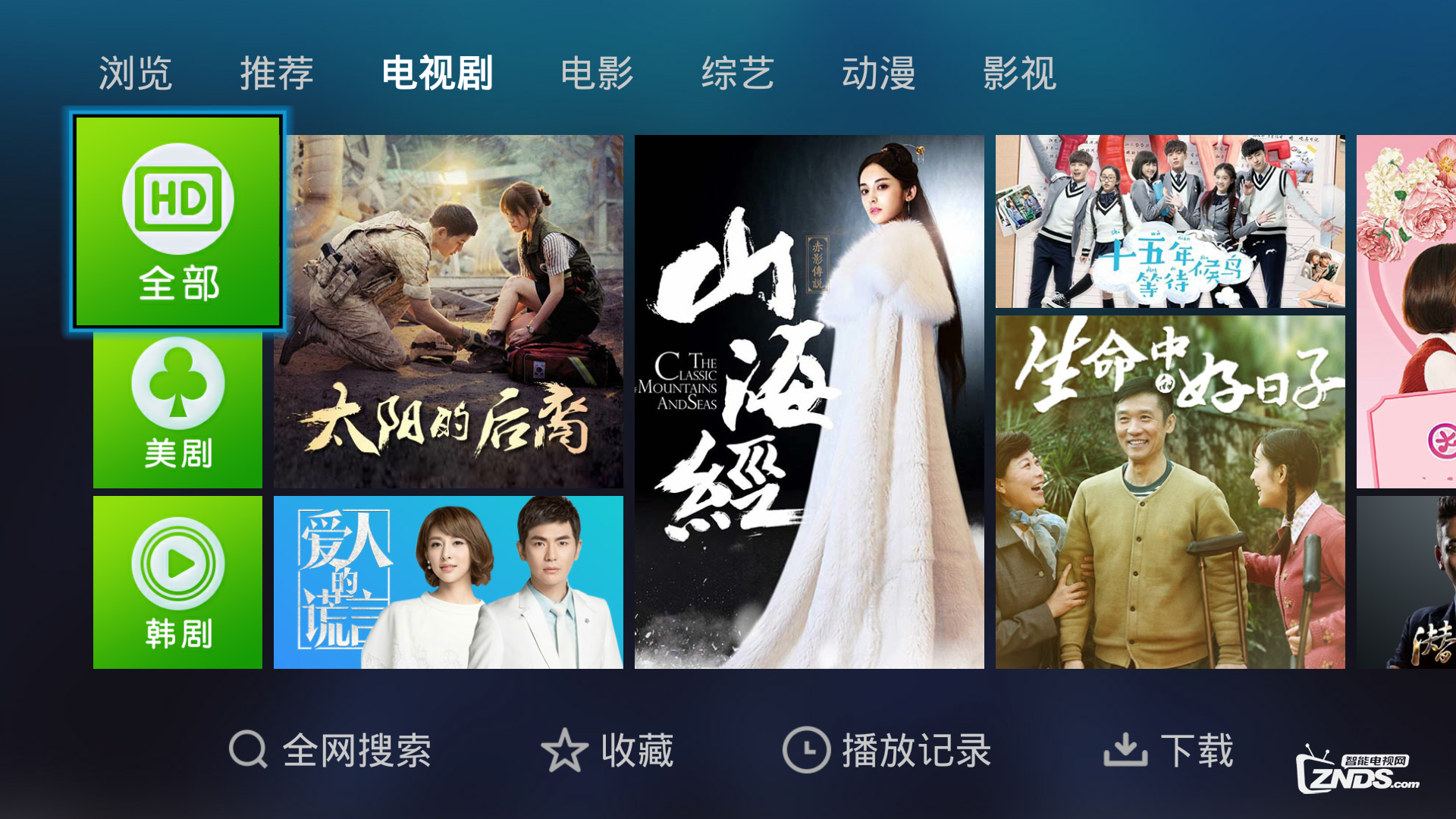The width and height of the screenshot is (1456, 819).
Task: Go to the 动漫 tab
Action: 878,74
